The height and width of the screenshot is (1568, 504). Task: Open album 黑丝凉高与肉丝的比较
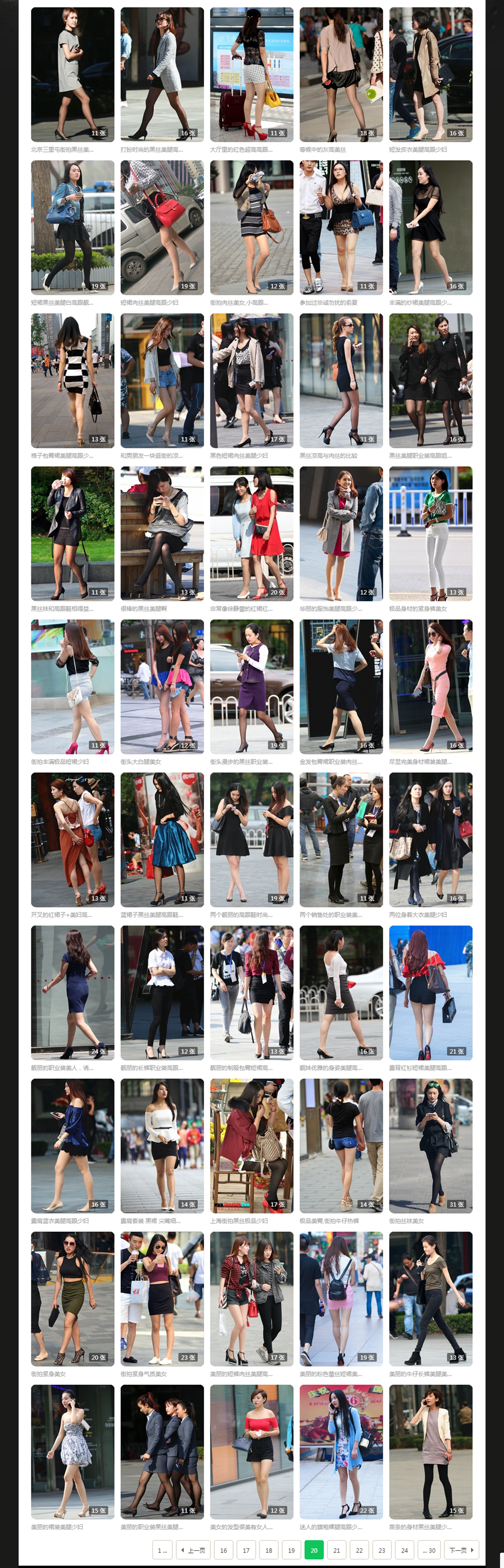tap(341, 380)
